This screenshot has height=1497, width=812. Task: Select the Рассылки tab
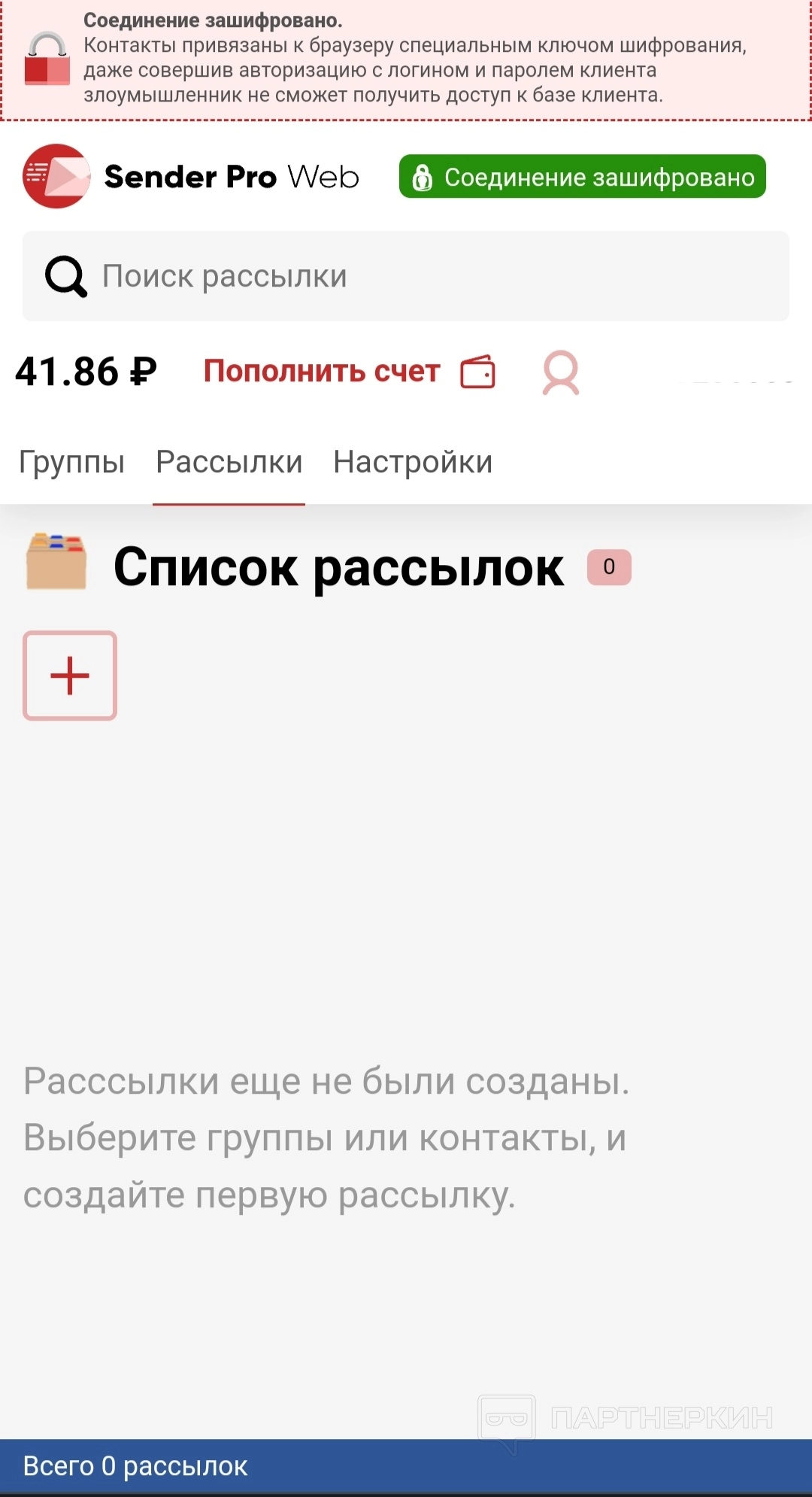point(229,462)
